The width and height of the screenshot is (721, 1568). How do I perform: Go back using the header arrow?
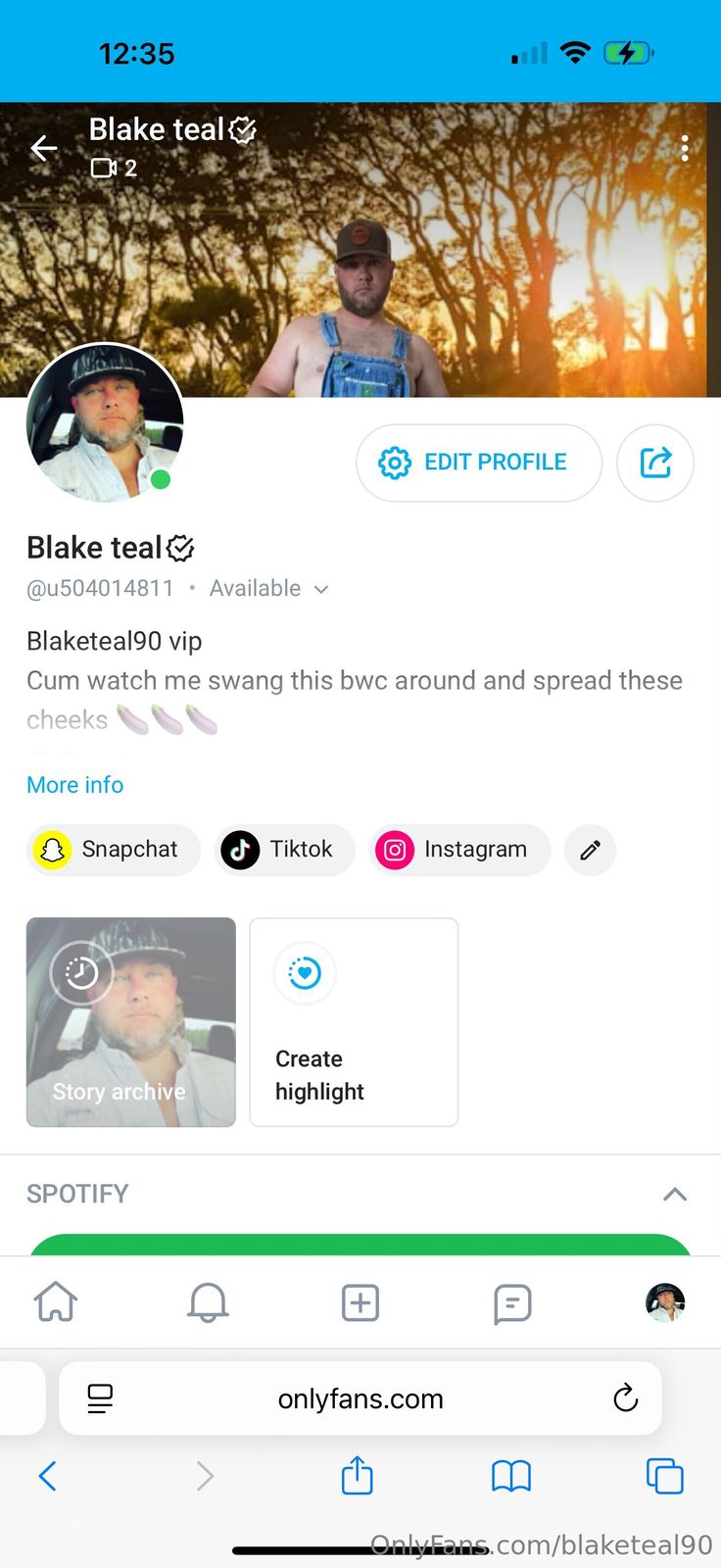click(x=44, y=148)
